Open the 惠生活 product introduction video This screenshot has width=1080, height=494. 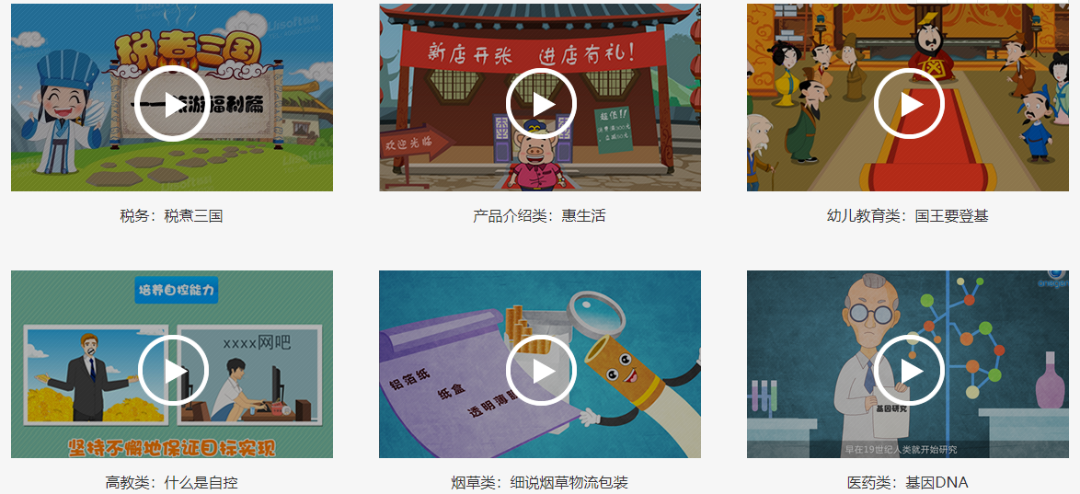point(540,104)
